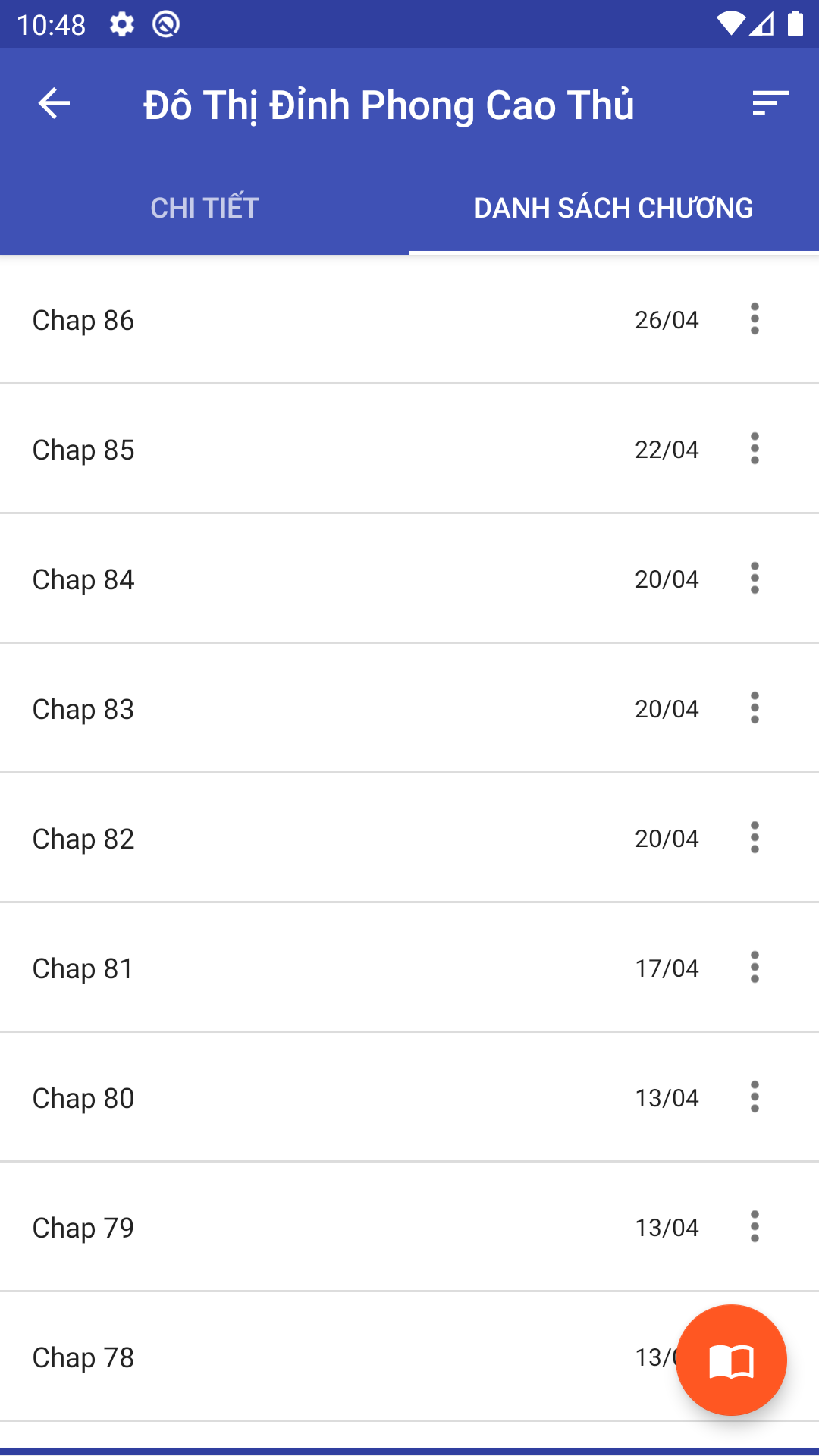Open Chap 82
The height and width of the screenshot is (1456, 819).
click(303, 839)
